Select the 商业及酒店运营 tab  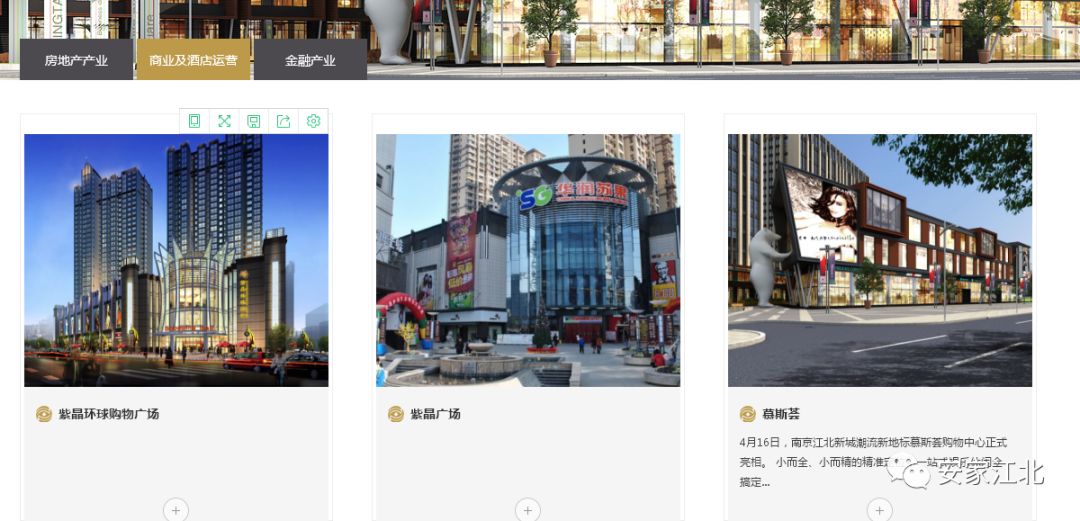pos(193,60)
